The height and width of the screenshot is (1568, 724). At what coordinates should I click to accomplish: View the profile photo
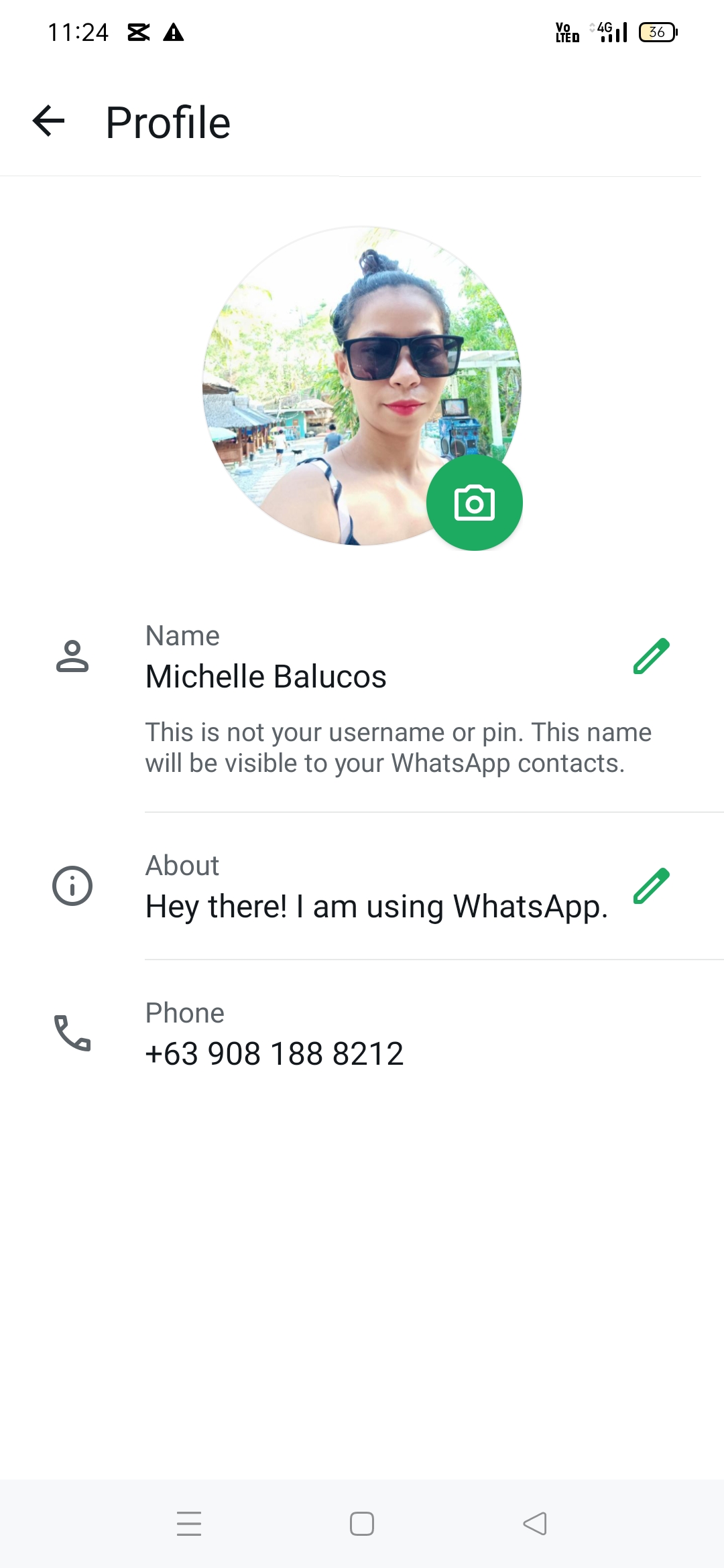362,386
